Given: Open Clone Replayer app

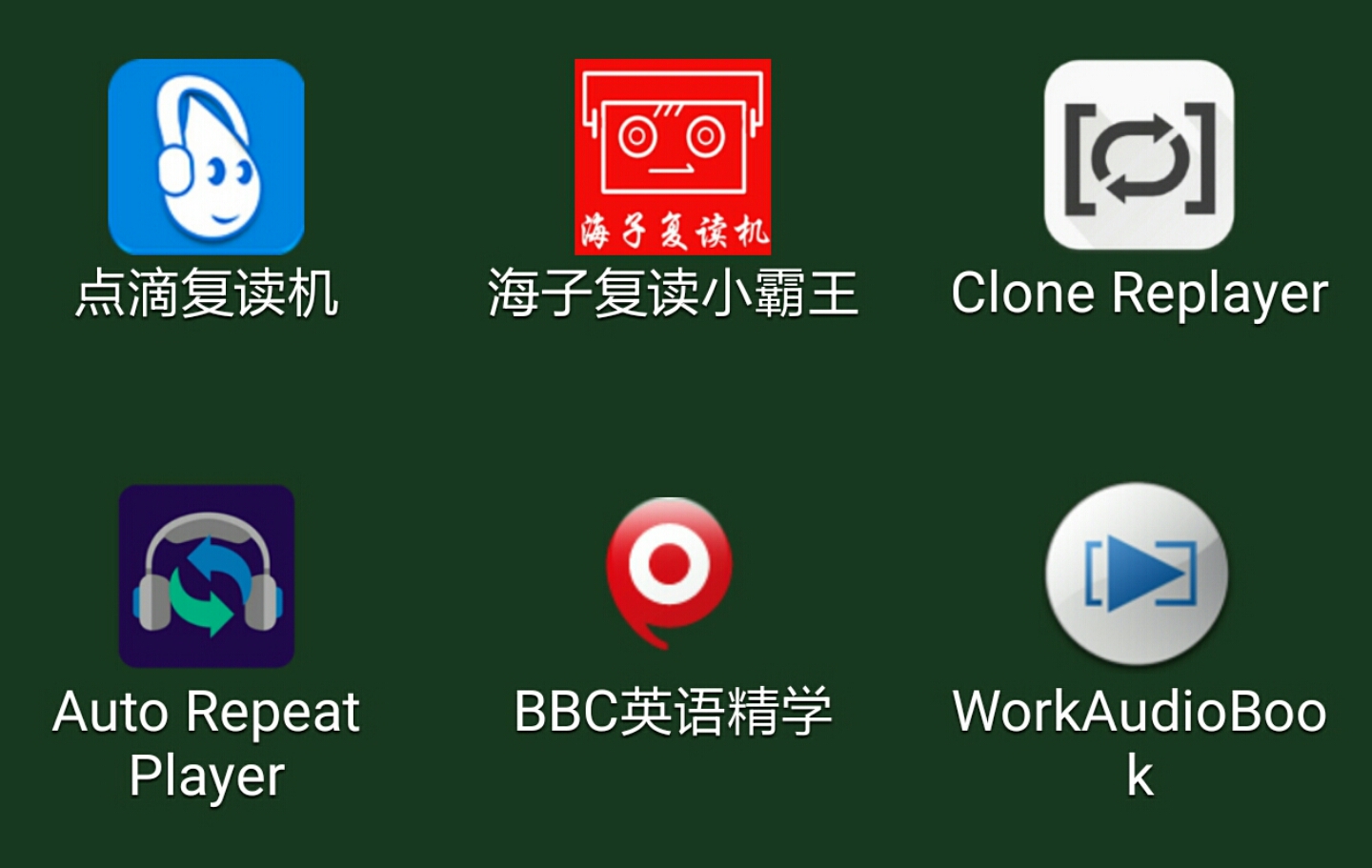Looking at the screenshot, I should 1139,155.
